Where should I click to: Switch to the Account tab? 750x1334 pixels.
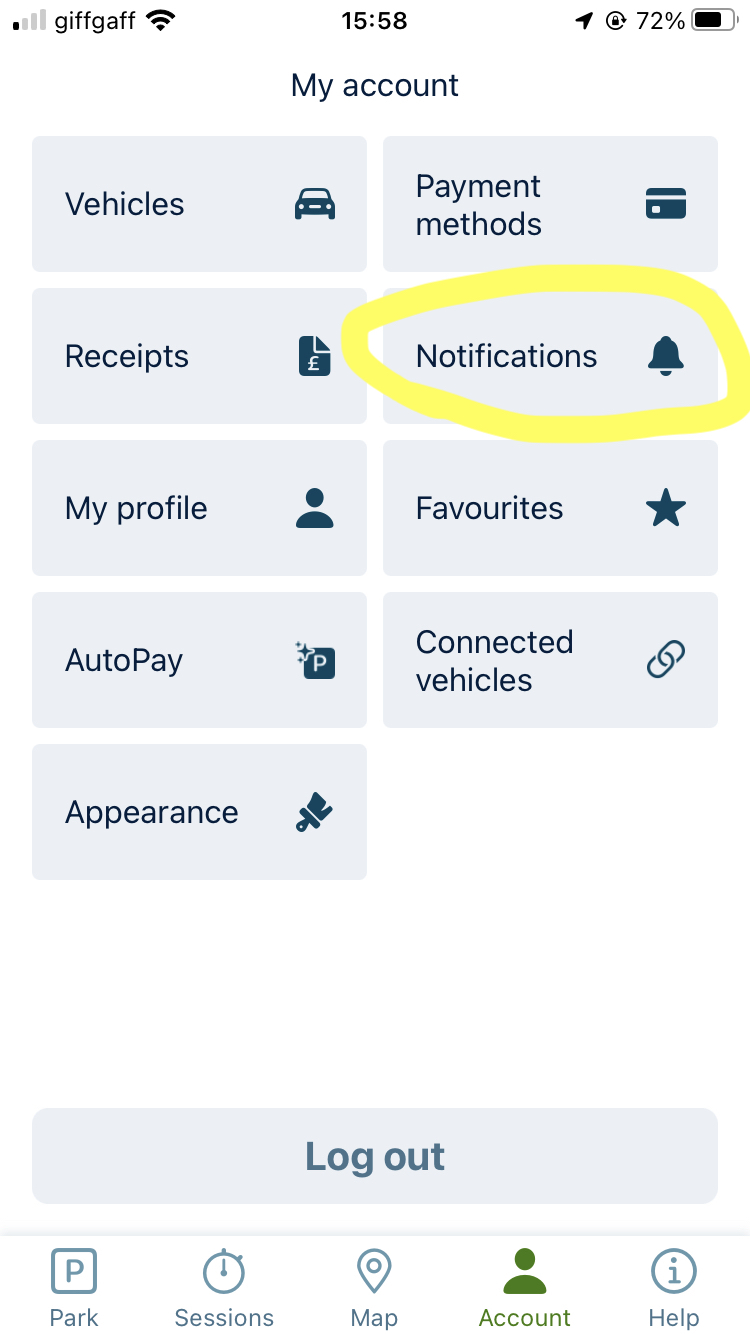tap(524, 1285)
